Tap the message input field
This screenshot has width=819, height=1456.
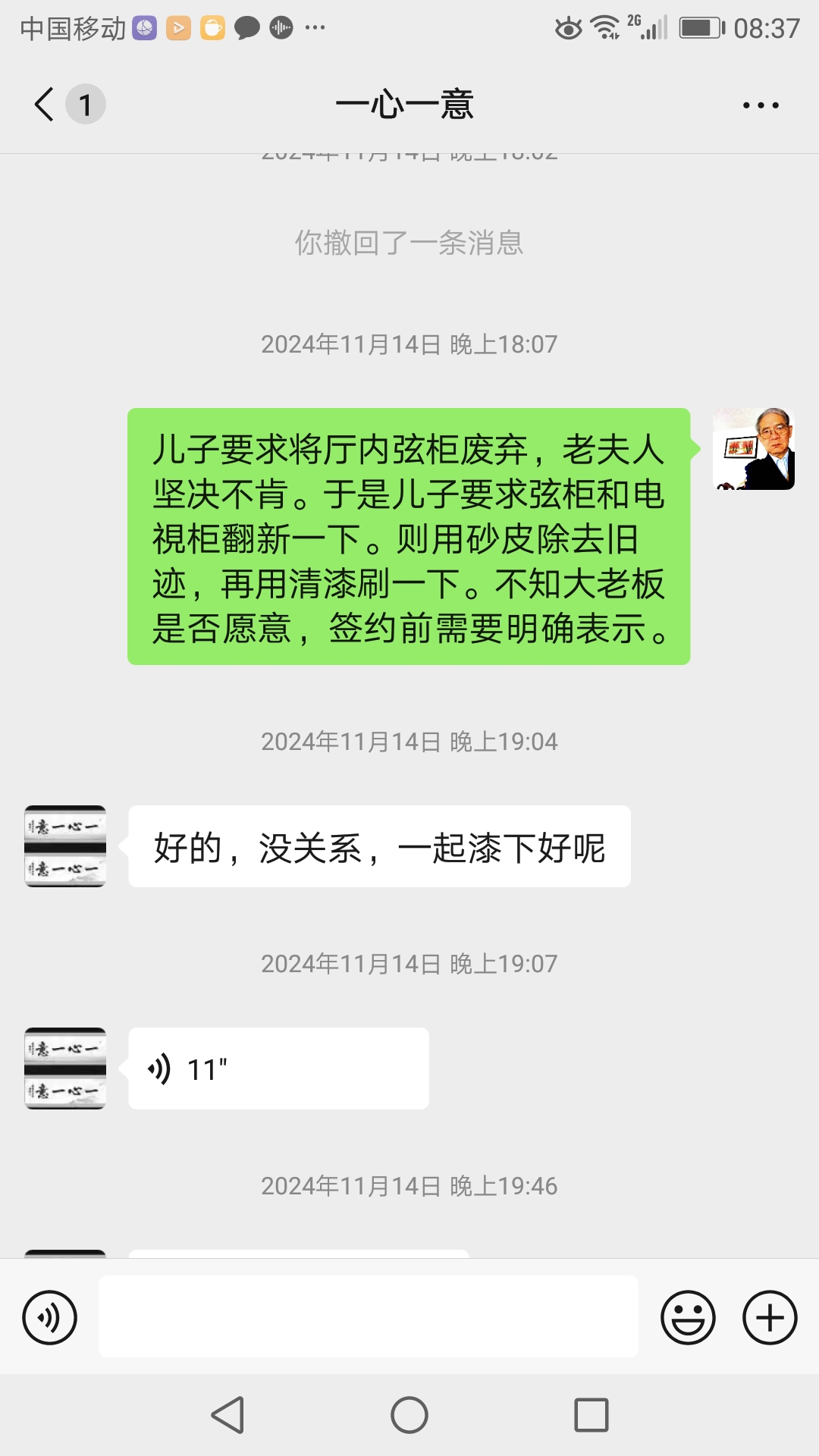pyautogui.click(x=368, y=1316)
